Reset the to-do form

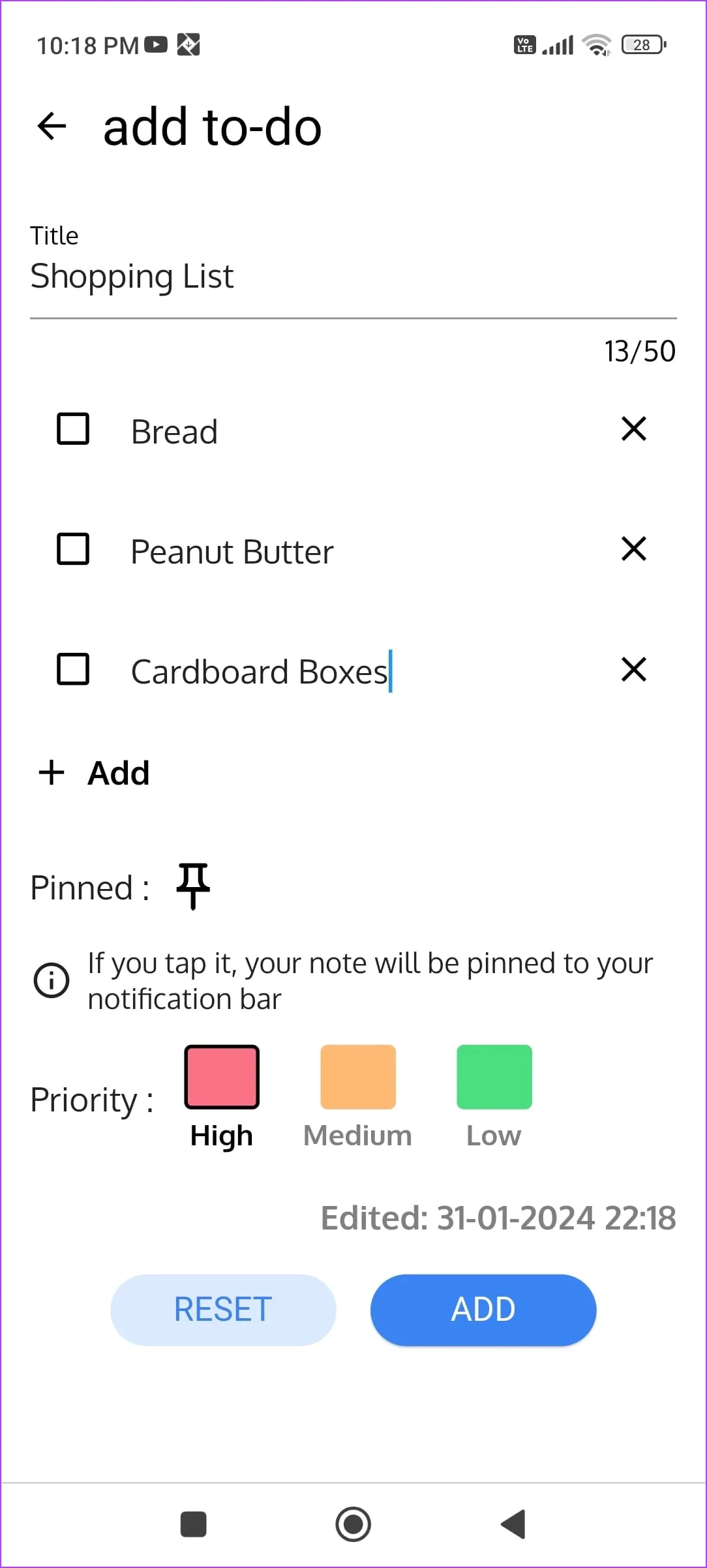tap(223, 1310)
